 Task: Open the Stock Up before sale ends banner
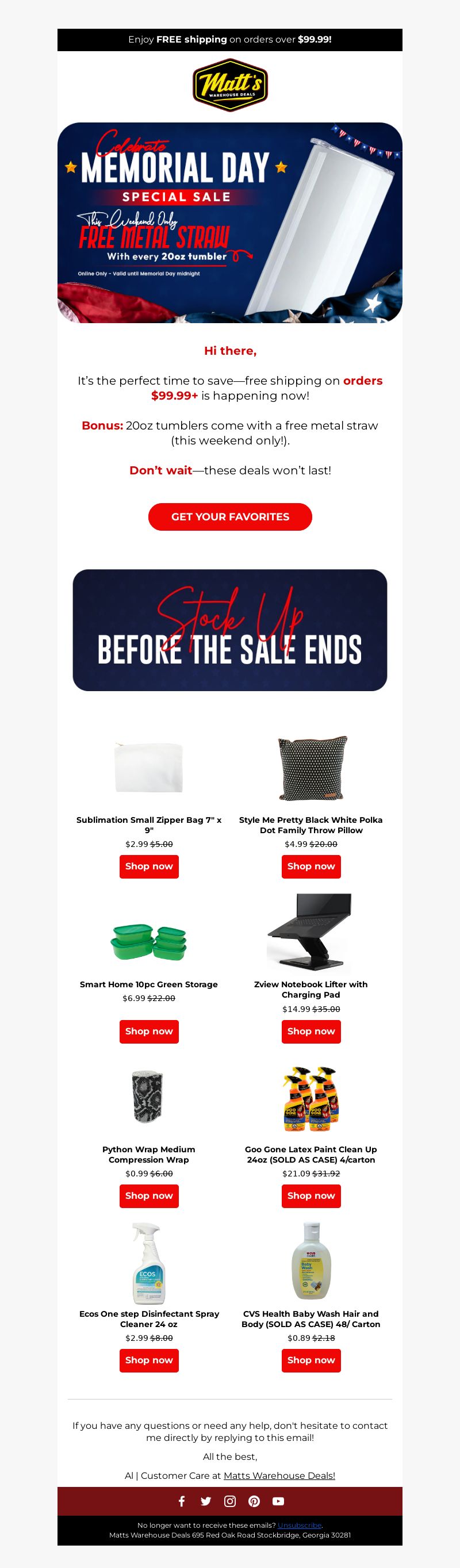click(230, 630)
